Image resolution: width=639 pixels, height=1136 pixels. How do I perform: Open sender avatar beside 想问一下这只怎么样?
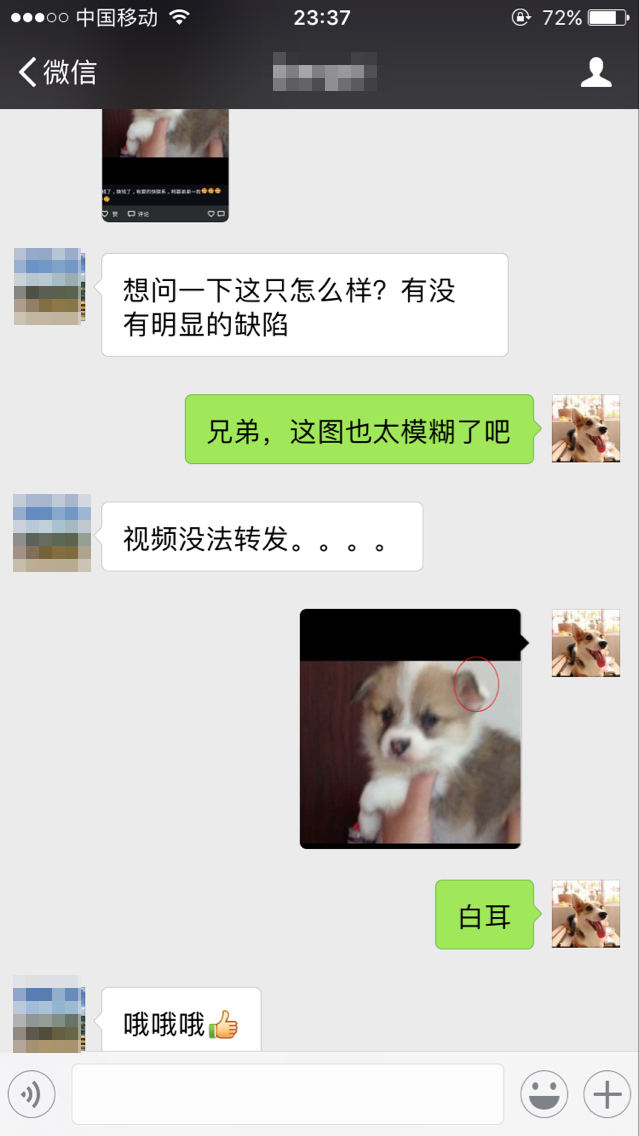click(49, 286)
